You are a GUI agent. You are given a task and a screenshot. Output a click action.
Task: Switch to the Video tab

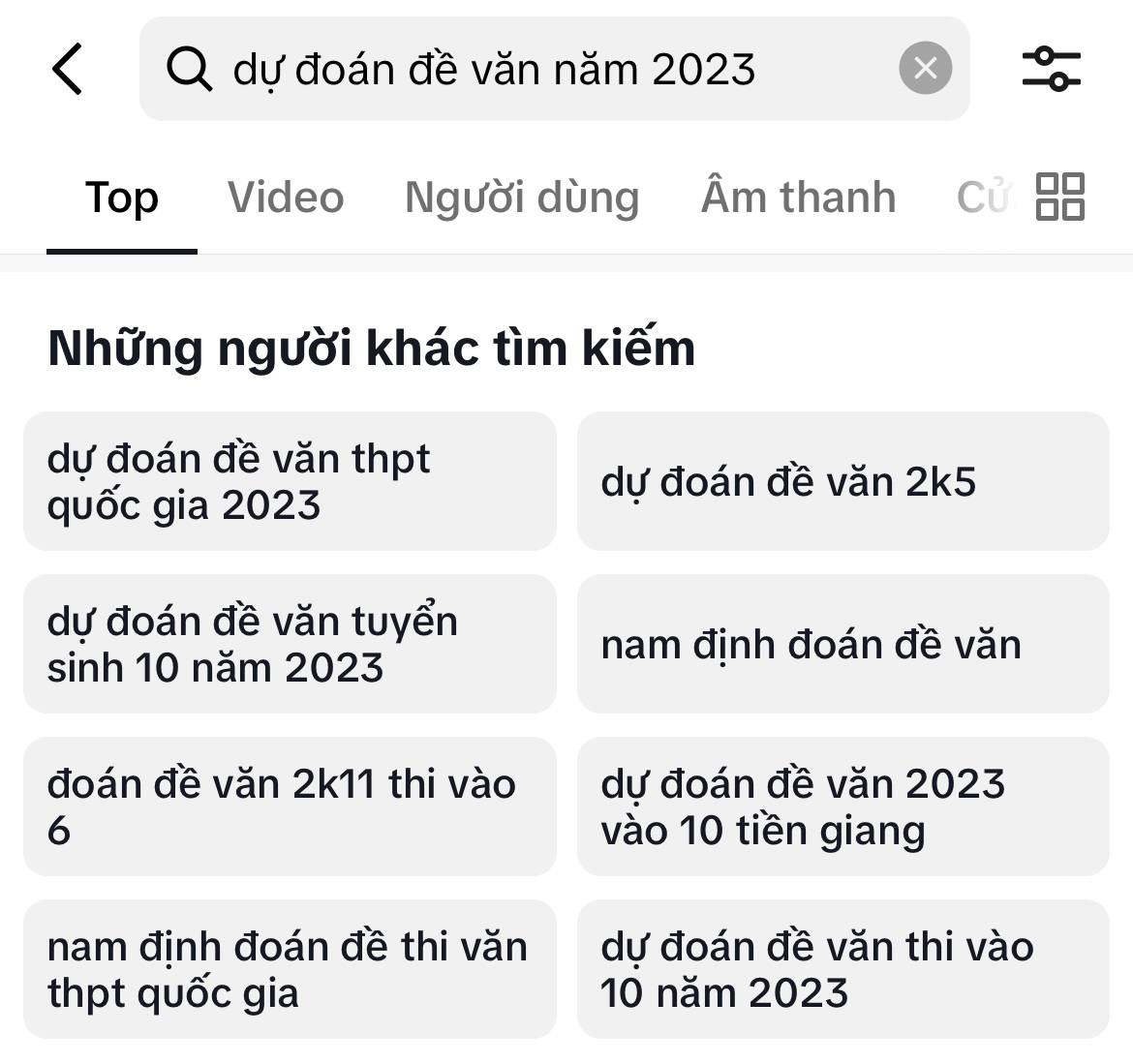(286, 198)
